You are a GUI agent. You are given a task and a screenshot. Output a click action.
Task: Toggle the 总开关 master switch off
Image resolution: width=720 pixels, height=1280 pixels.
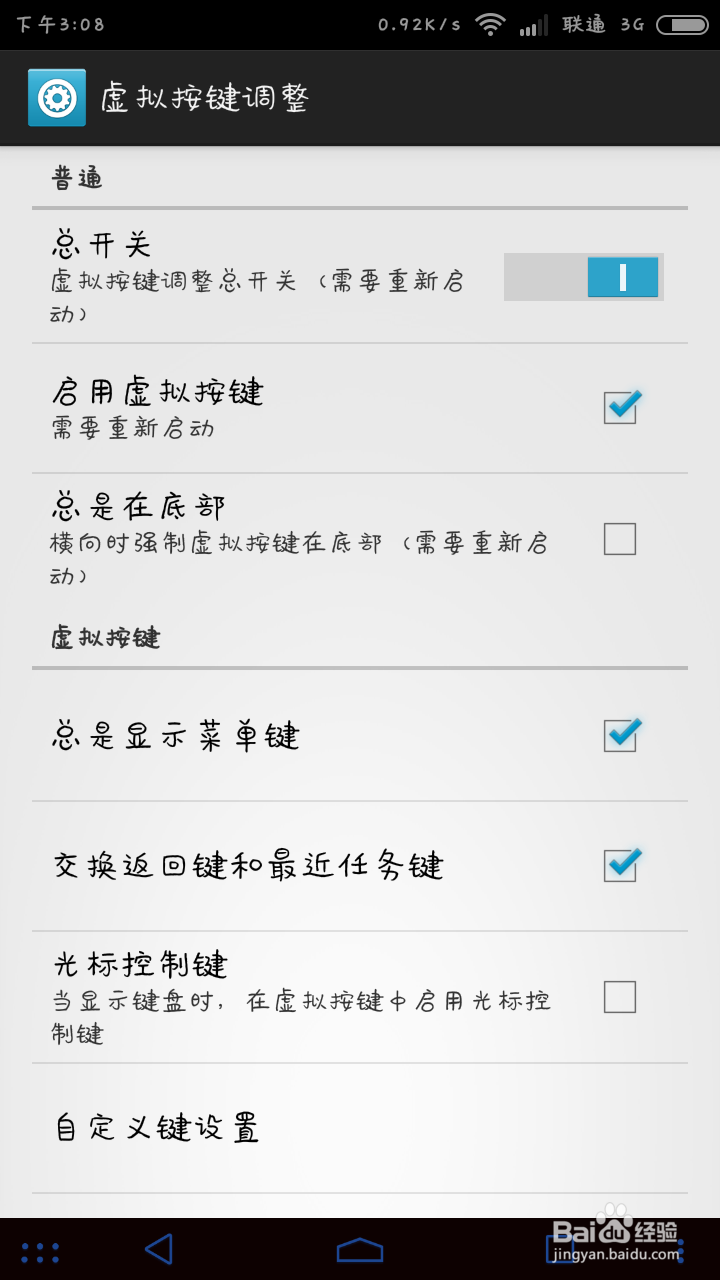pos(583,277)
